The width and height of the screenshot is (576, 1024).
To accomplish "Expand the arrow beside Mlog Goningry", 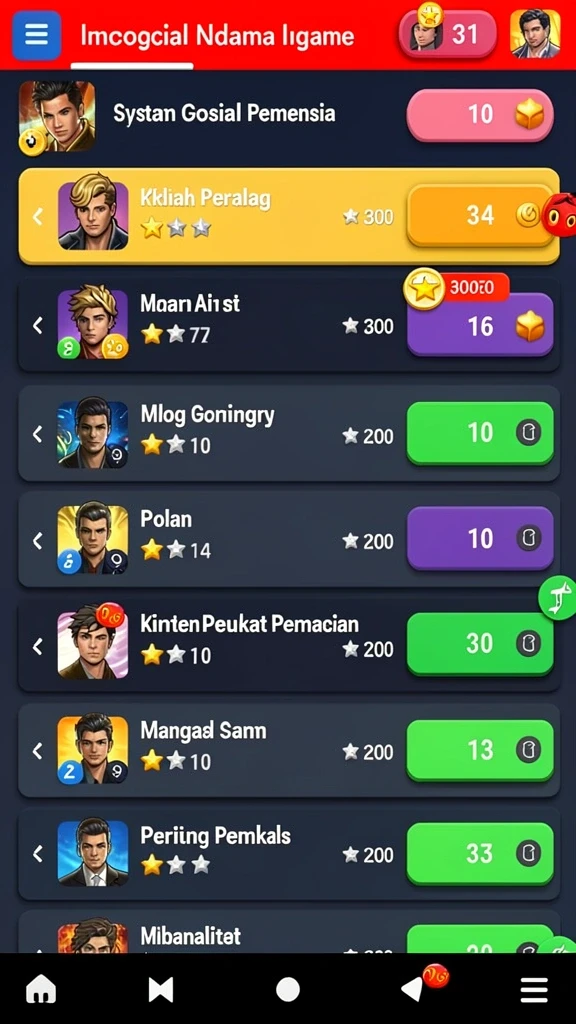I will (x=38, y=433).
